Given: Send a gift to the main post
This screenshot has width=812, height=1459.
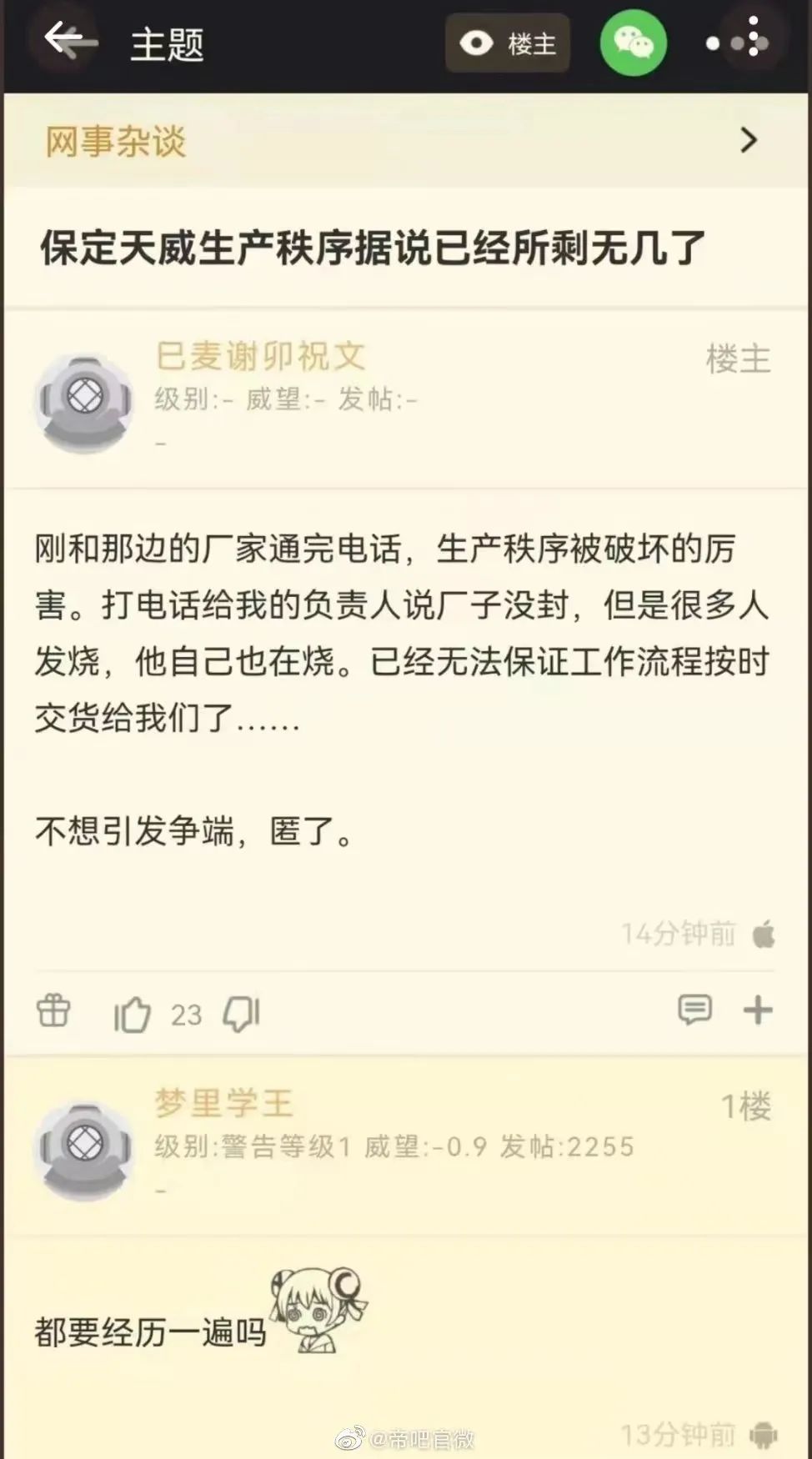Looking at the screenshot, I should point(53,1011).
